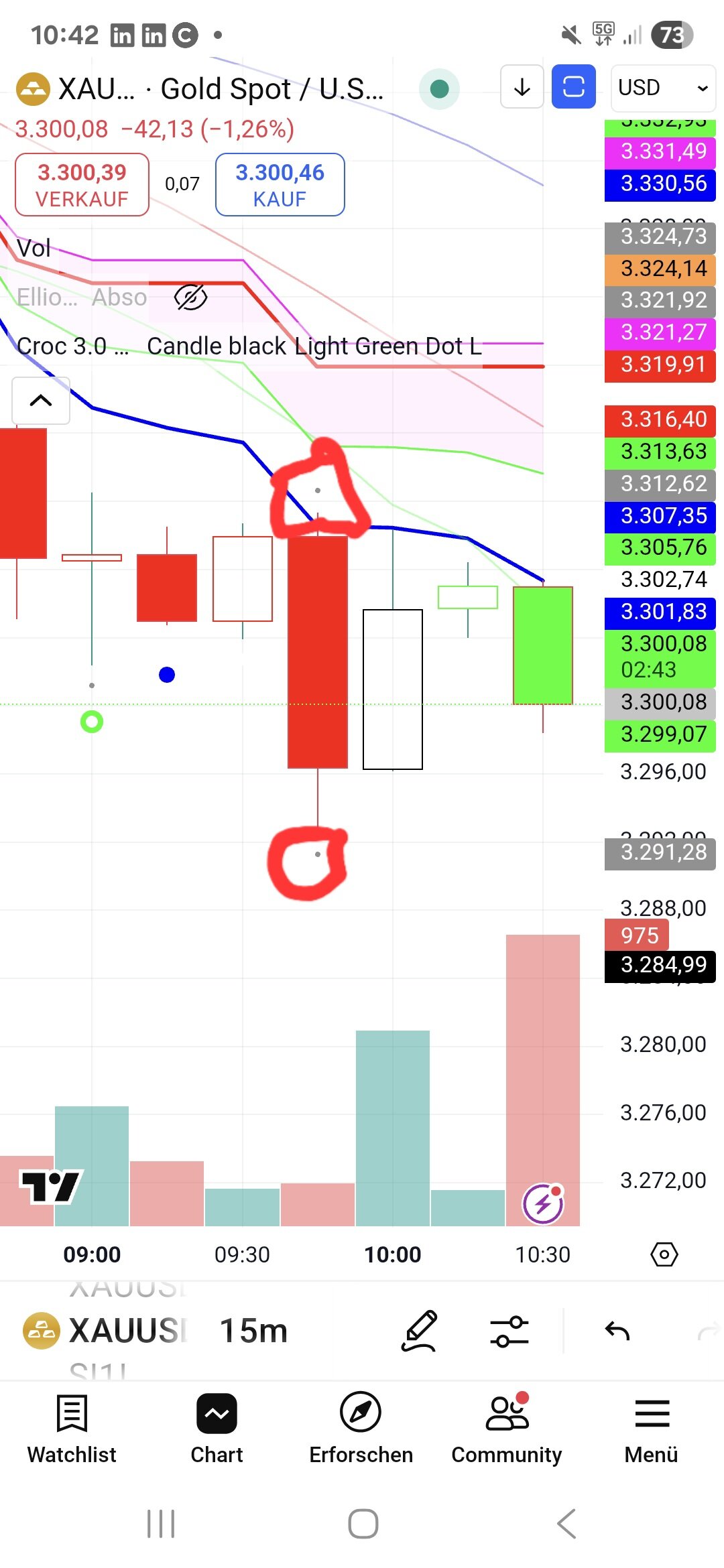Viewport: 724px width, 1568px height.
Task: Tap the lightning bolt icon on chart
Action: (x=543, y=1204)
